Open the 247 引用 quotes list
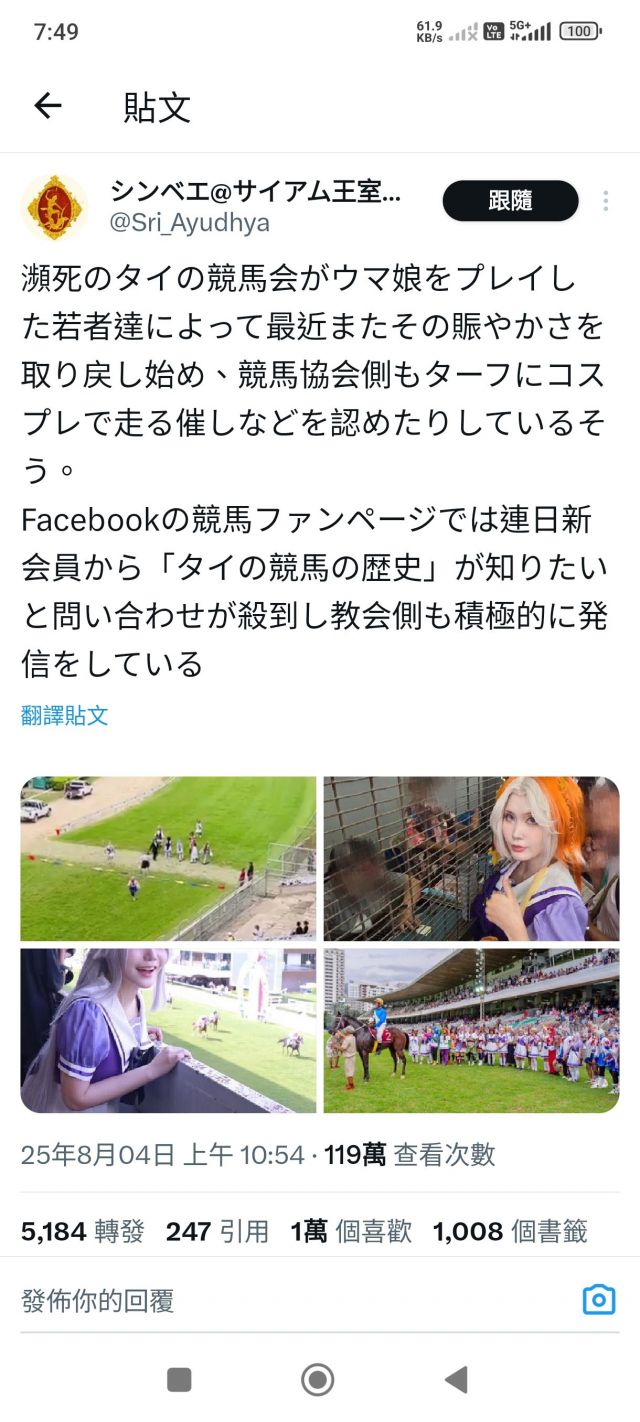640x1422 pixels. point(217,1231)
